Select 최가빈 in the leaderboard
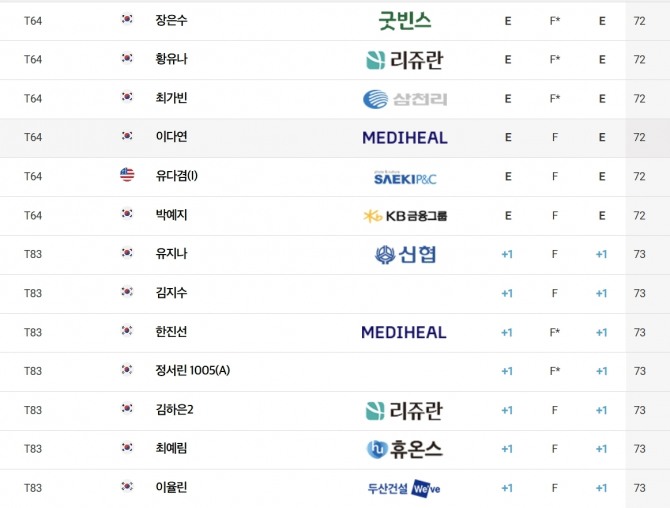This screenshot has height=508, width=670. (x=172, y=98)
